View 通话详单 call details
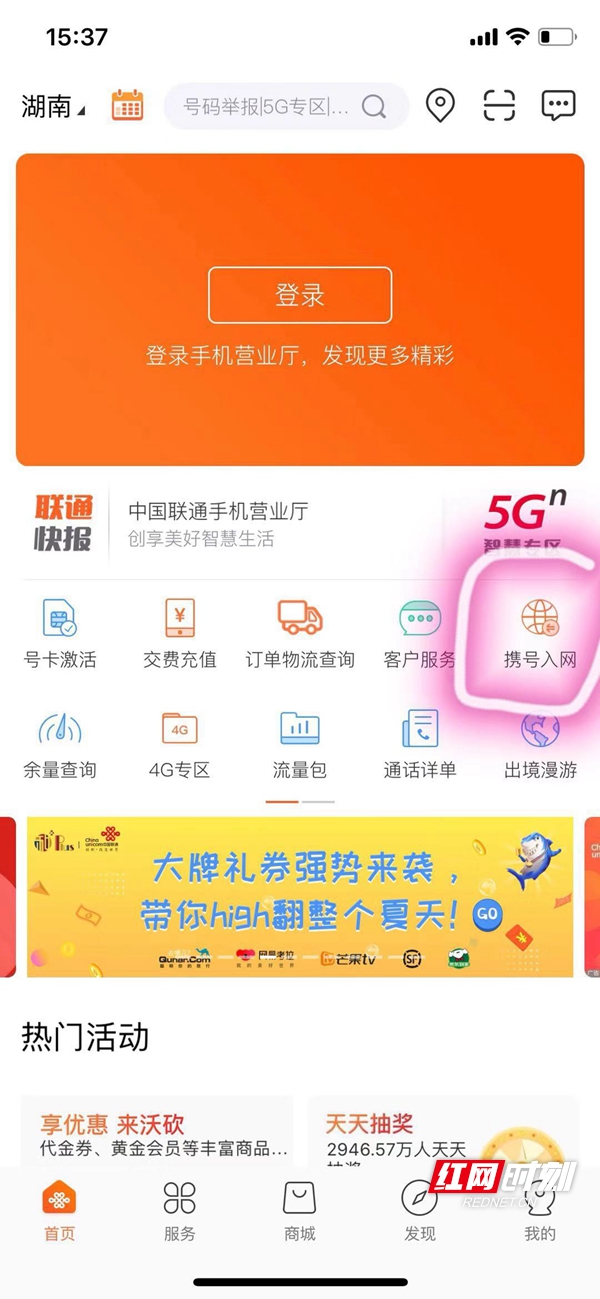 point(420,745)
